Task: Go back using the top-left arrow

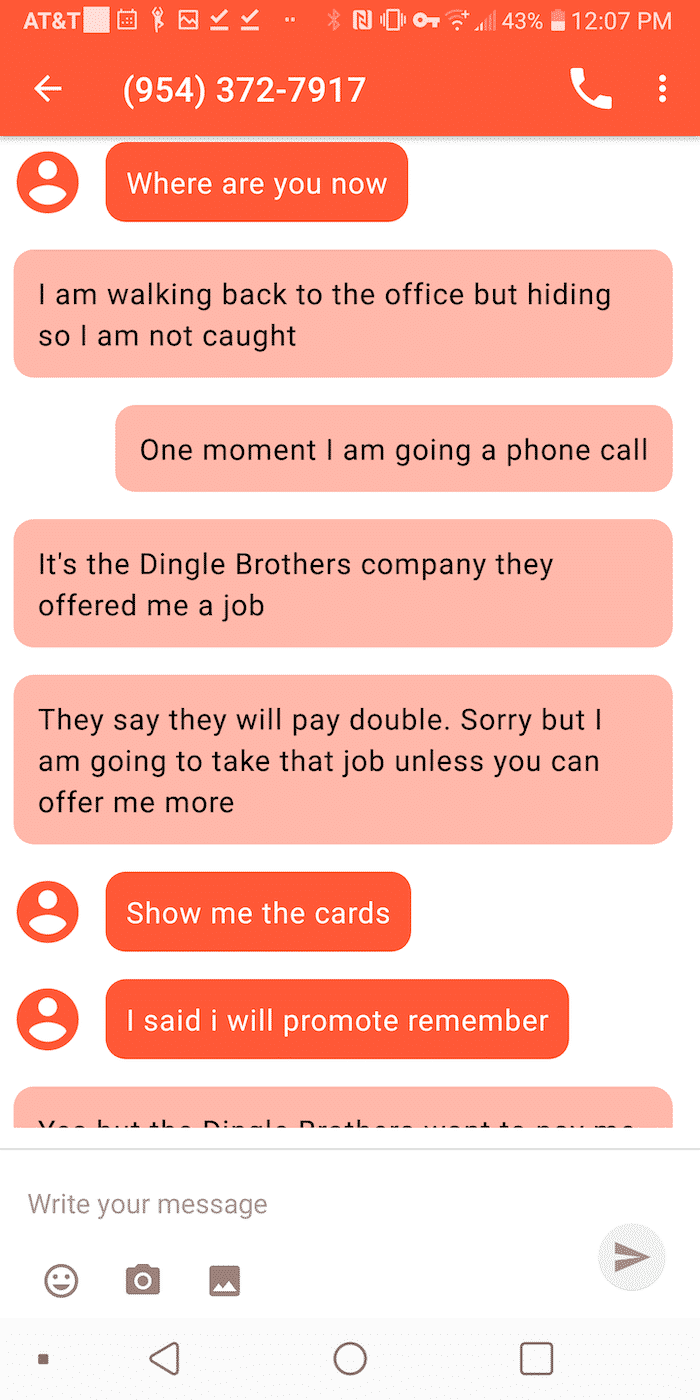Action: click(48, 90)
